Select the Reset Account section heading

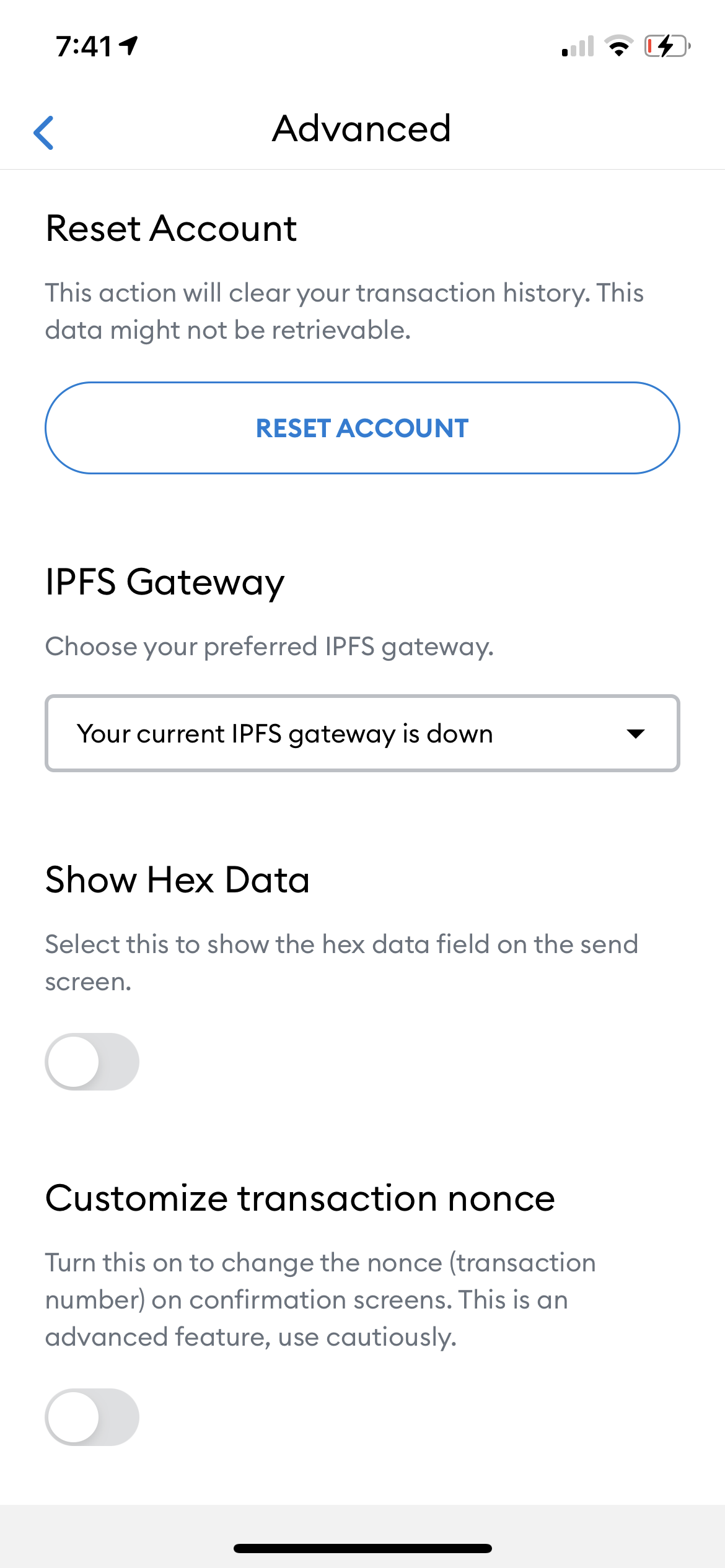[x=171, y=228]
